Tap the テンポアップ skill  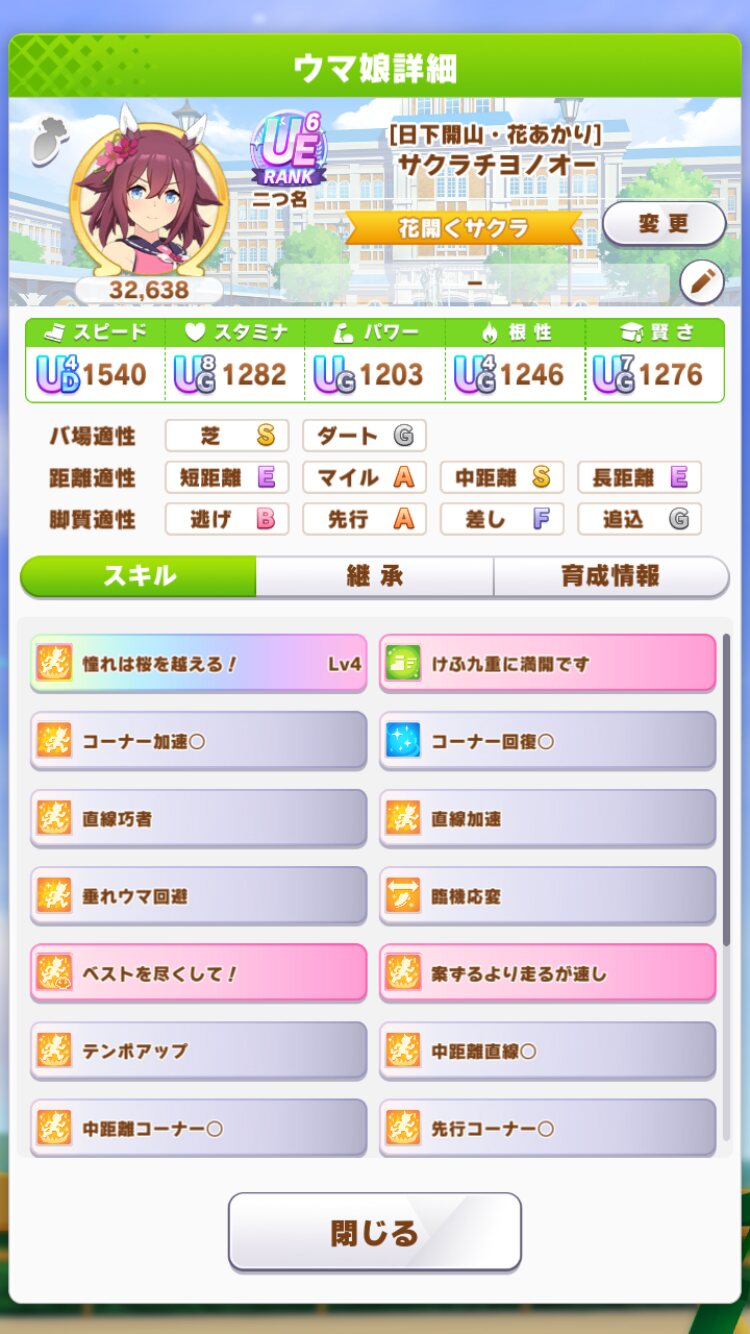[198, 1050]
